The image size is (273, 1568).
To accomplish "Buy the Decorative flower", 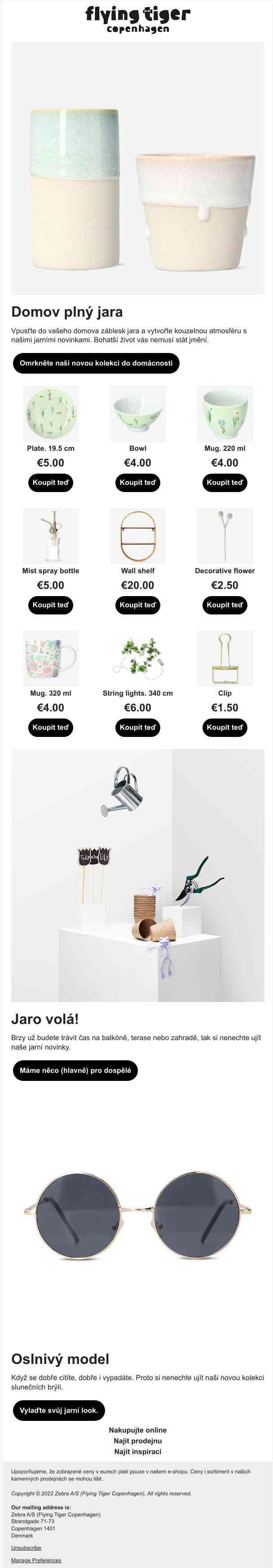I will pos(224,605).
